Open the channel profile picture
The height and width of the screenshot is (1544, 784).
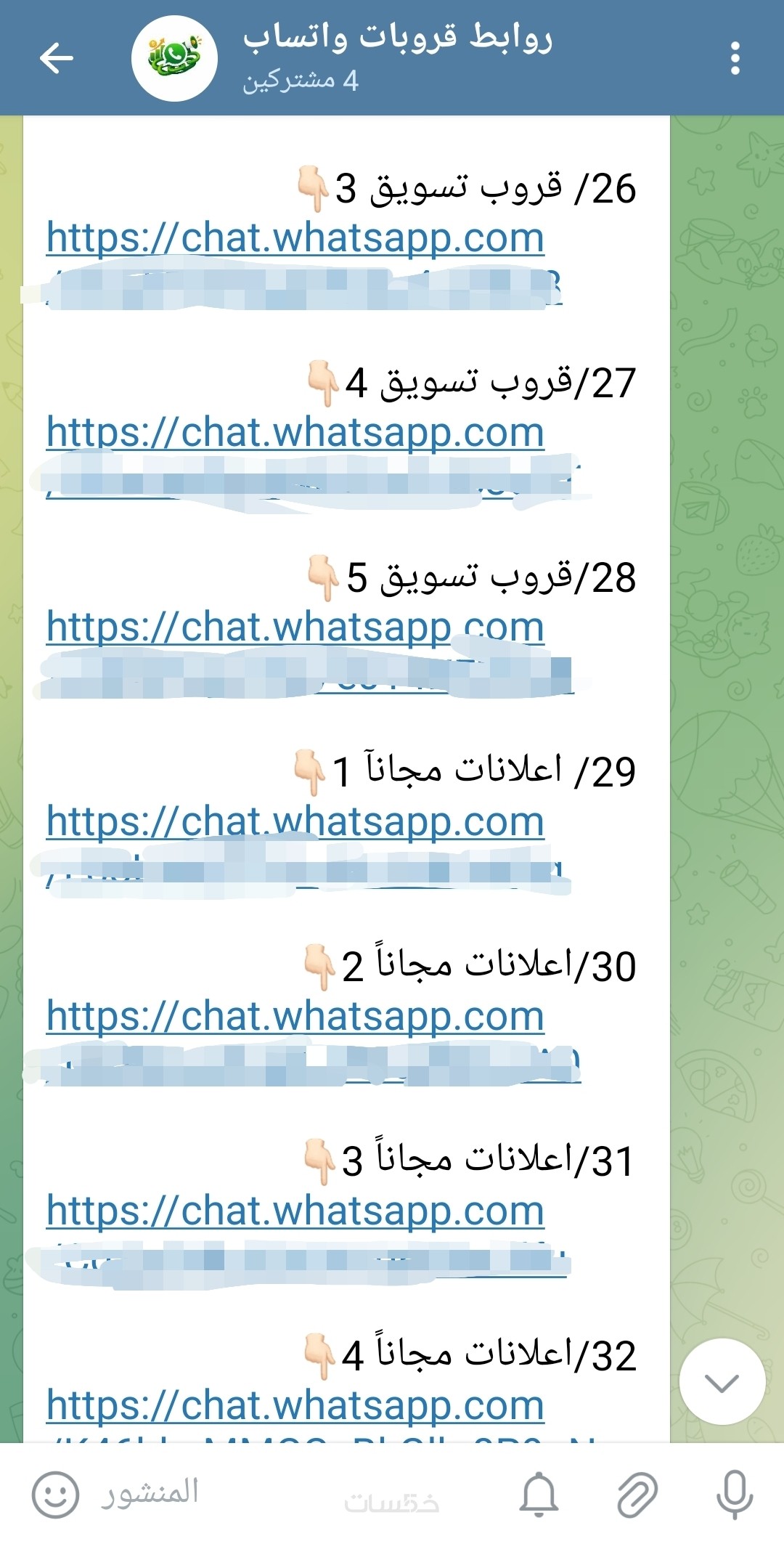[x=174, y=58]
